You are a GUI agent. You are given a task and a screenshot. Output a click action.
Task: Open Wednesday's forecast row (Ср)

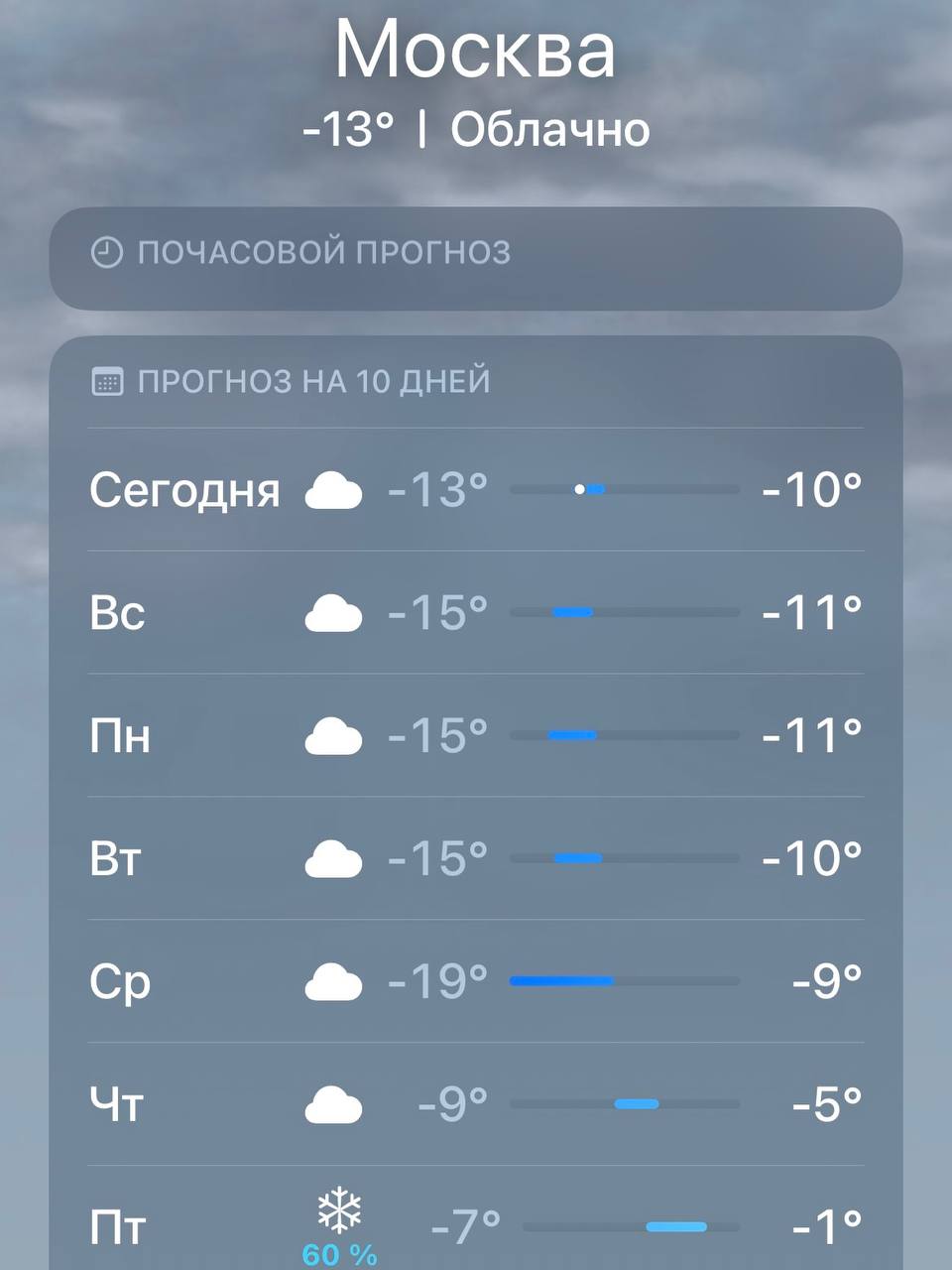476,981
